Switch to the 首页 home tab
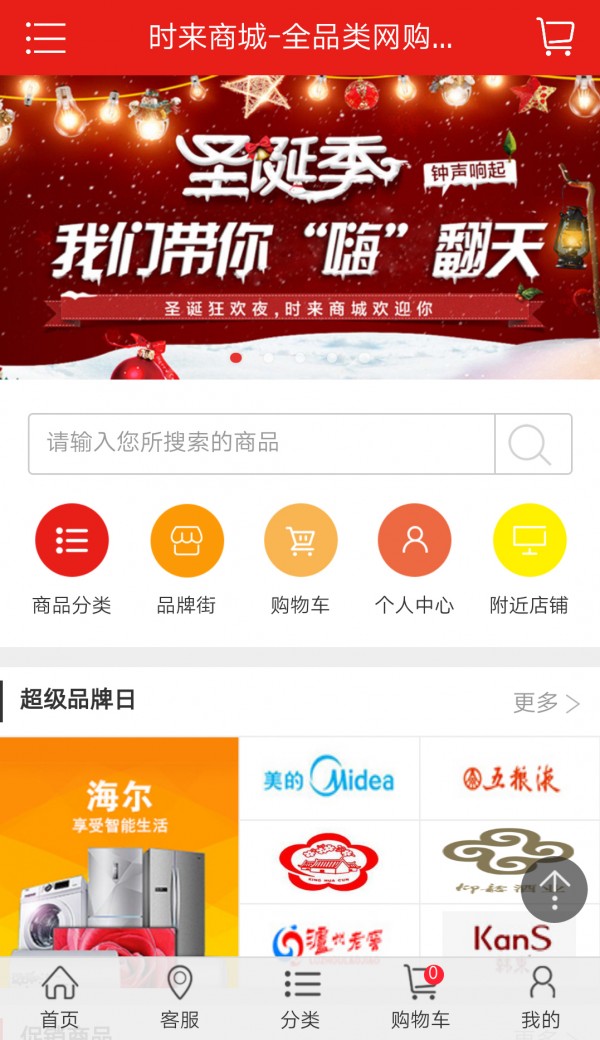 pos(60,997)
